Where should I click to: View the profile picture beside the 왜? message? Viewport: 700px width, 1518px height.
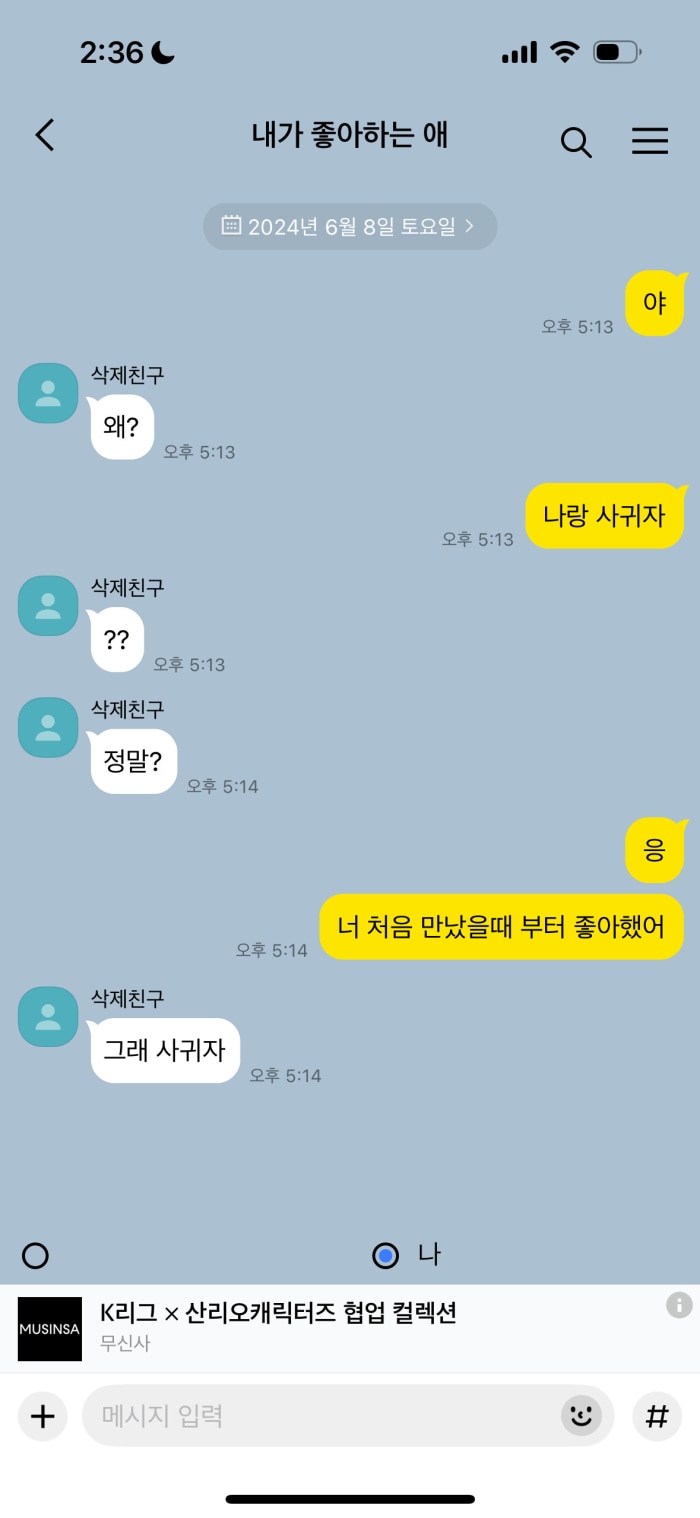[48, 393]
